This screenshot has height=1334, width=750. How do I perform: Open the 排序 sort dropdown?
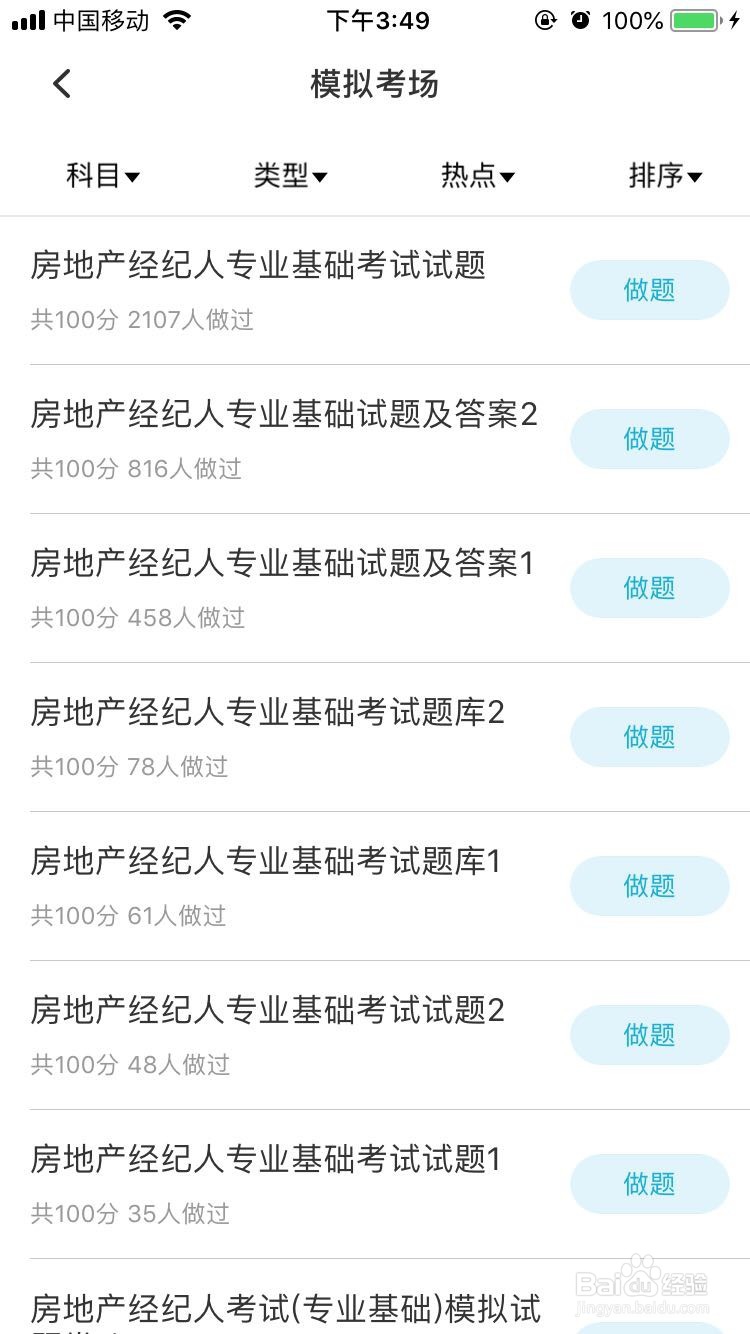click(x=665, y=176)
